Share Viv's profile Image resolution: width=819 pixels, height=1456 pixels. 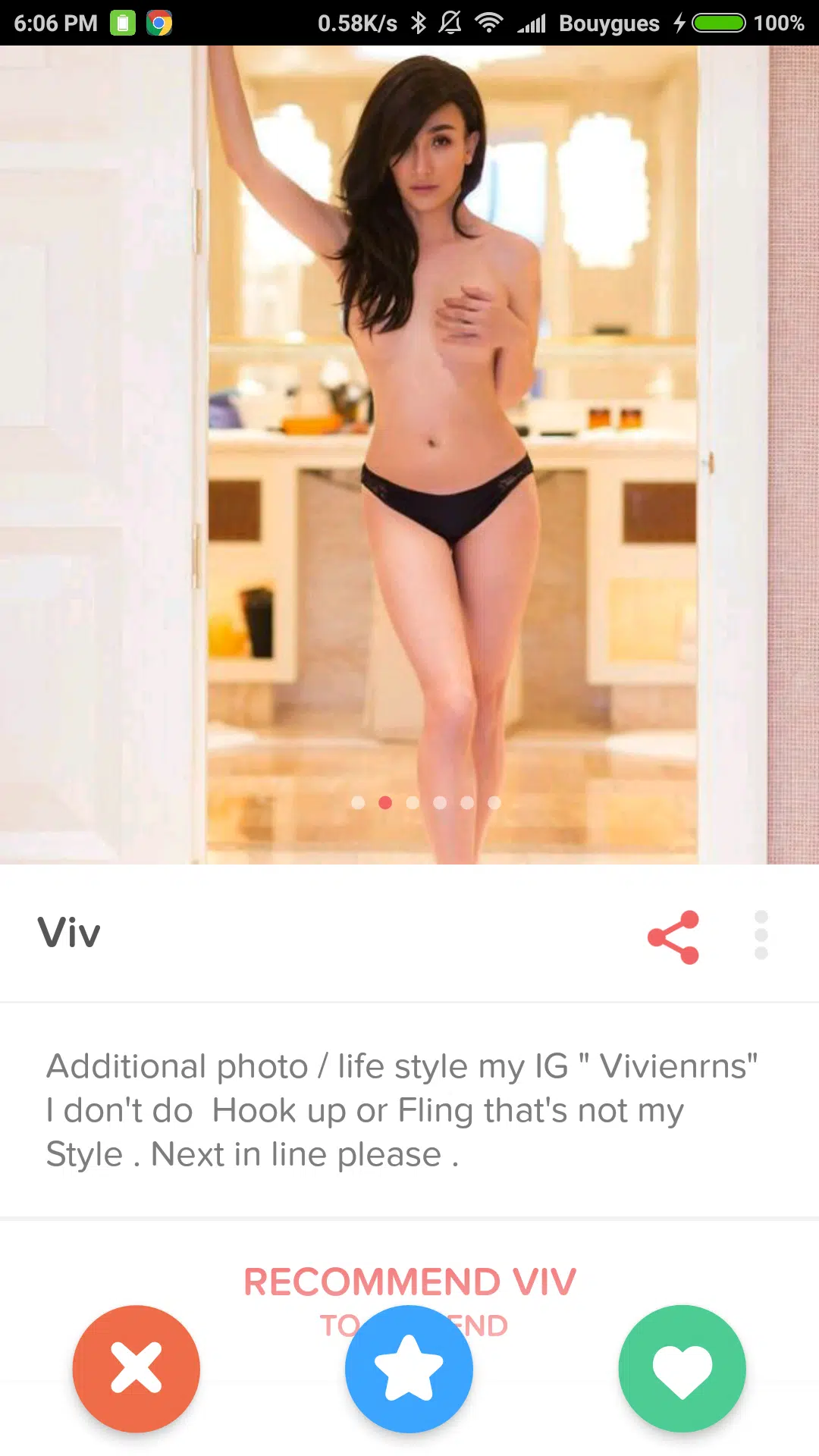pyautogui.click(x=673, y=937)
